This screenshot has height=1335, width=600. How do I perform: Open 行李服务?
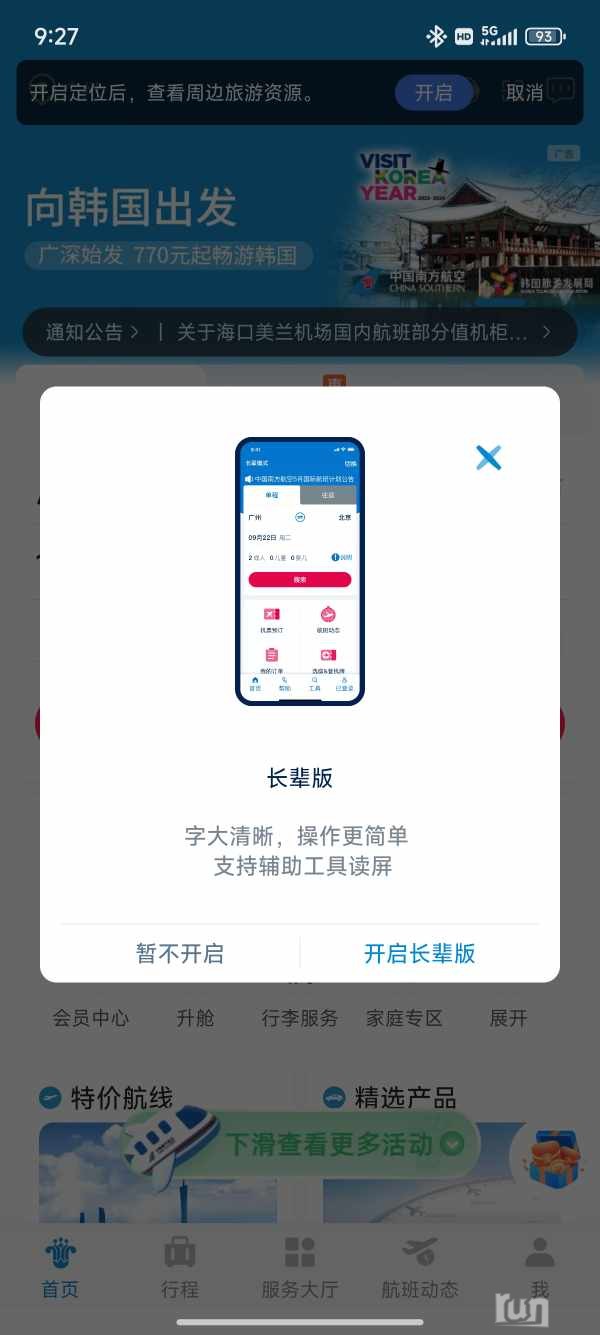pyautogui.click(x=300, y=1018)
